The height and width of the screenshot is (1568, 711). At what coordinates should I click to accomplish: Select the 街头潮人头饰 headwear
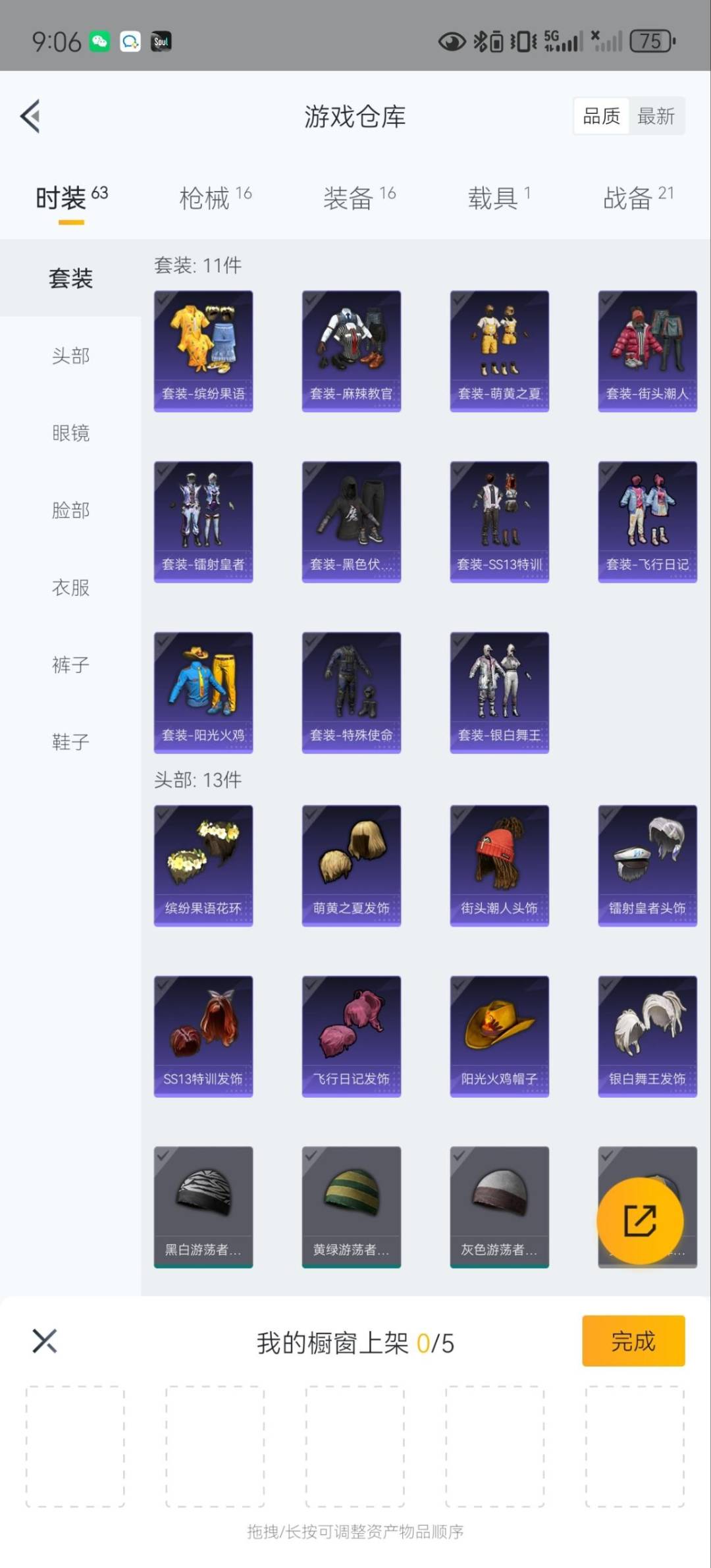tap(499, 865)
